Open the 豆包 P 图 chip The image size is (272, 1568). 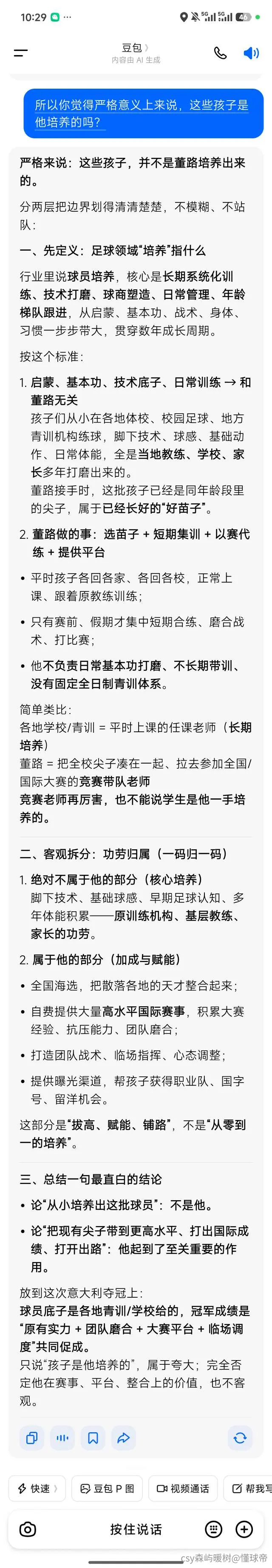click(108, 1488)
